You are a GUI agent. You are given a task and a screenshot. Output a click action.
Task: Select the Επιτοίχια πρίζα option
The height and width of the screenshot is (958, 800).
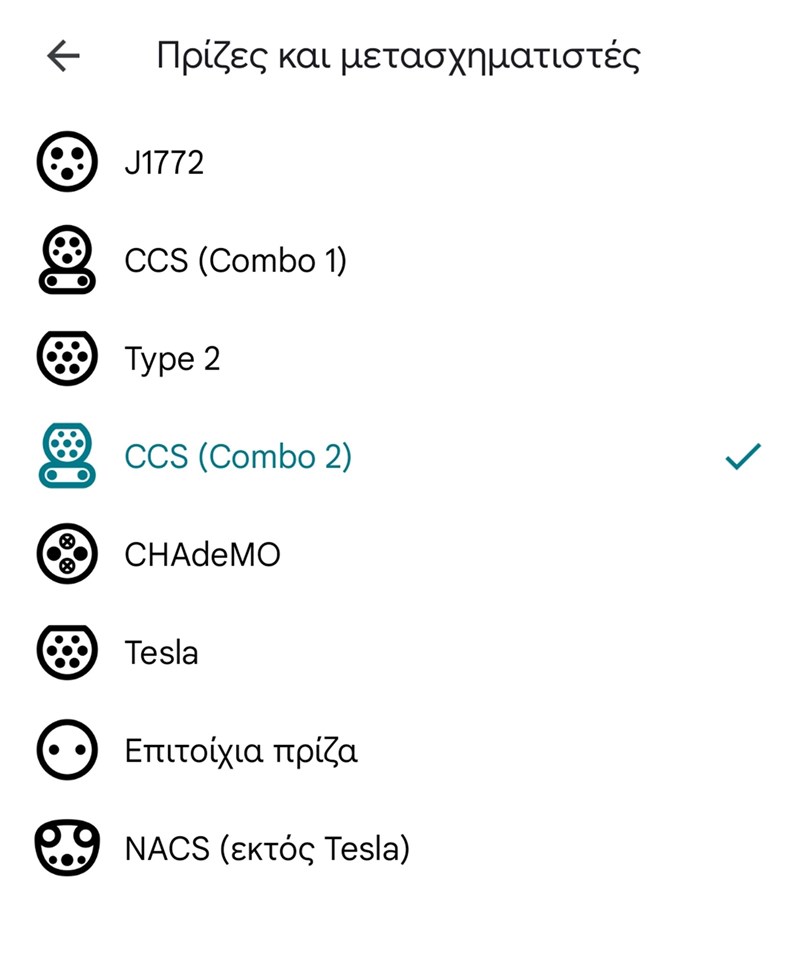(x=241, y=750)
